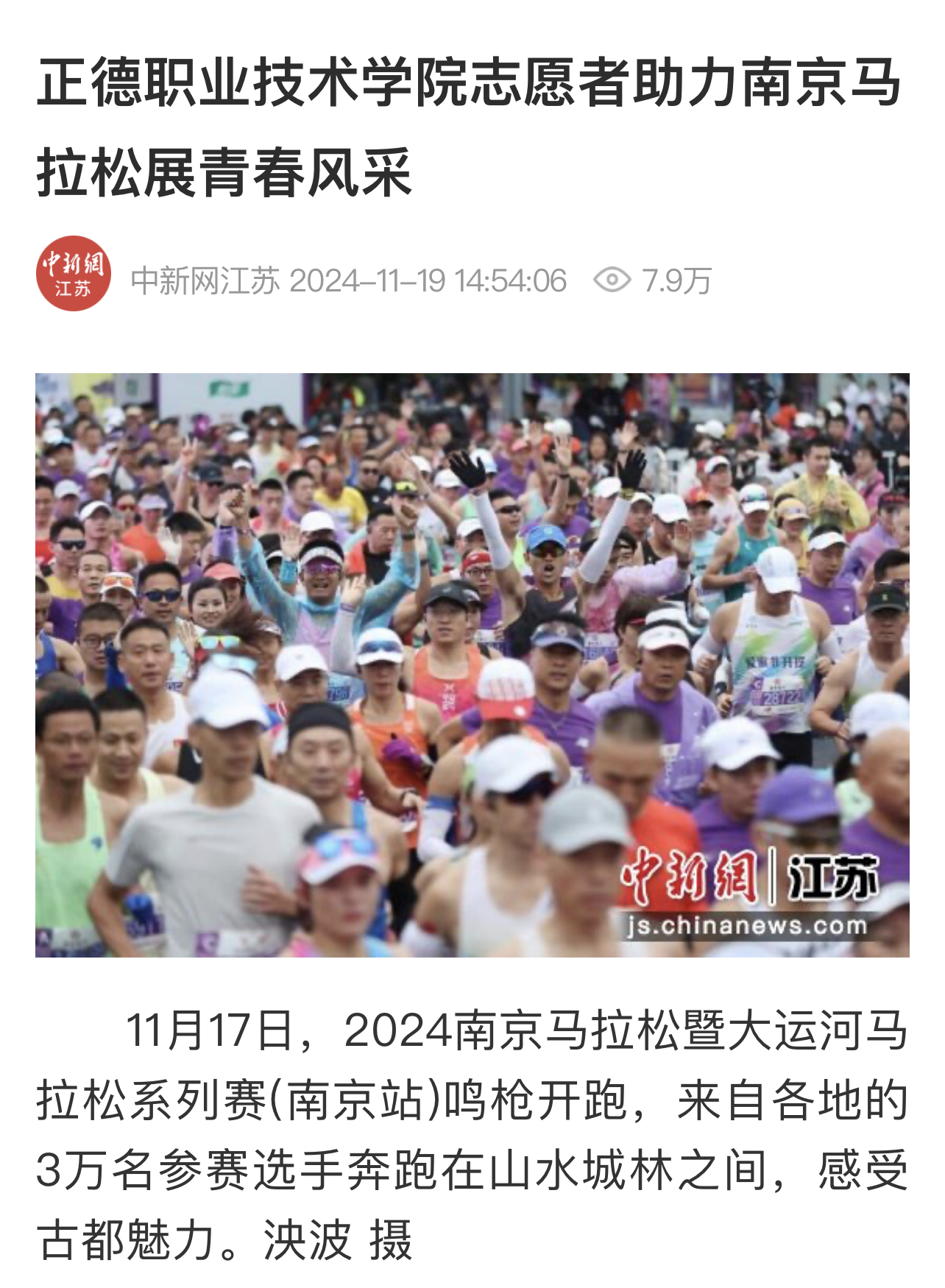This screenshot has height=1288, width=945.
Task: Tap the 中新网江苏 source name
Action: (205, 281)
